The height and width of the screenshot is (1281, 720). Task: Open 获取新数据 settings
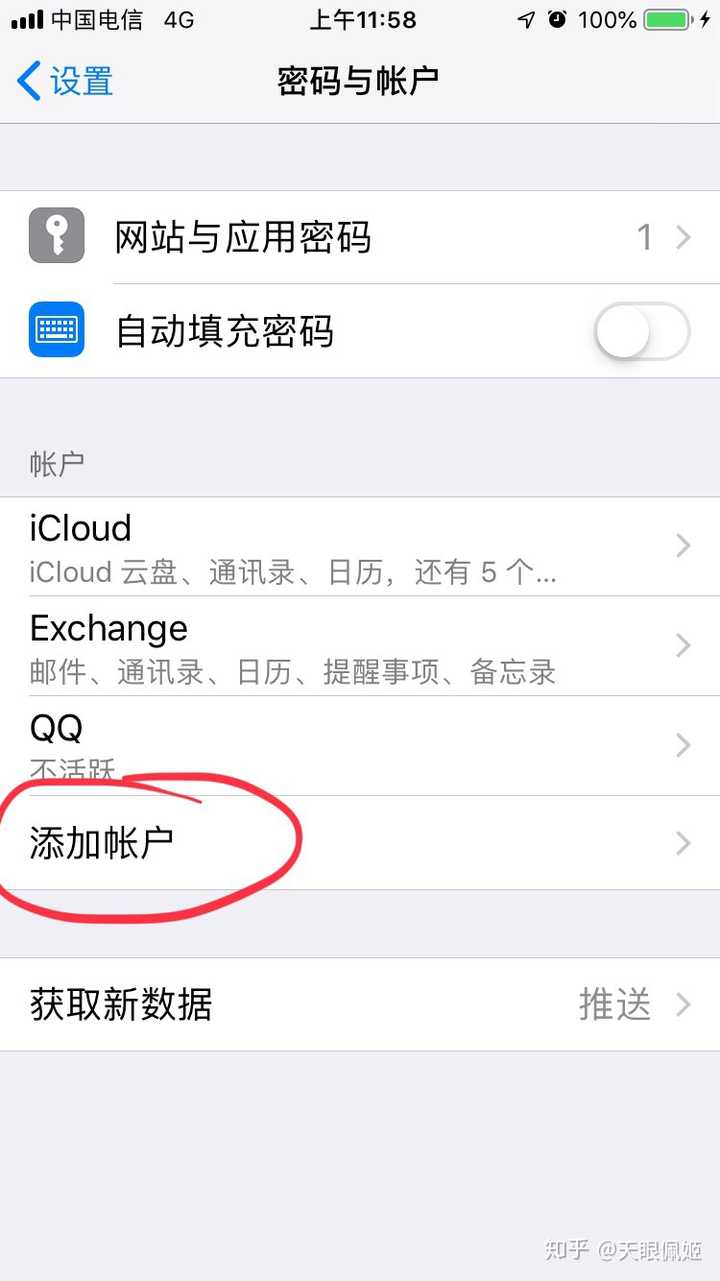360,1004
